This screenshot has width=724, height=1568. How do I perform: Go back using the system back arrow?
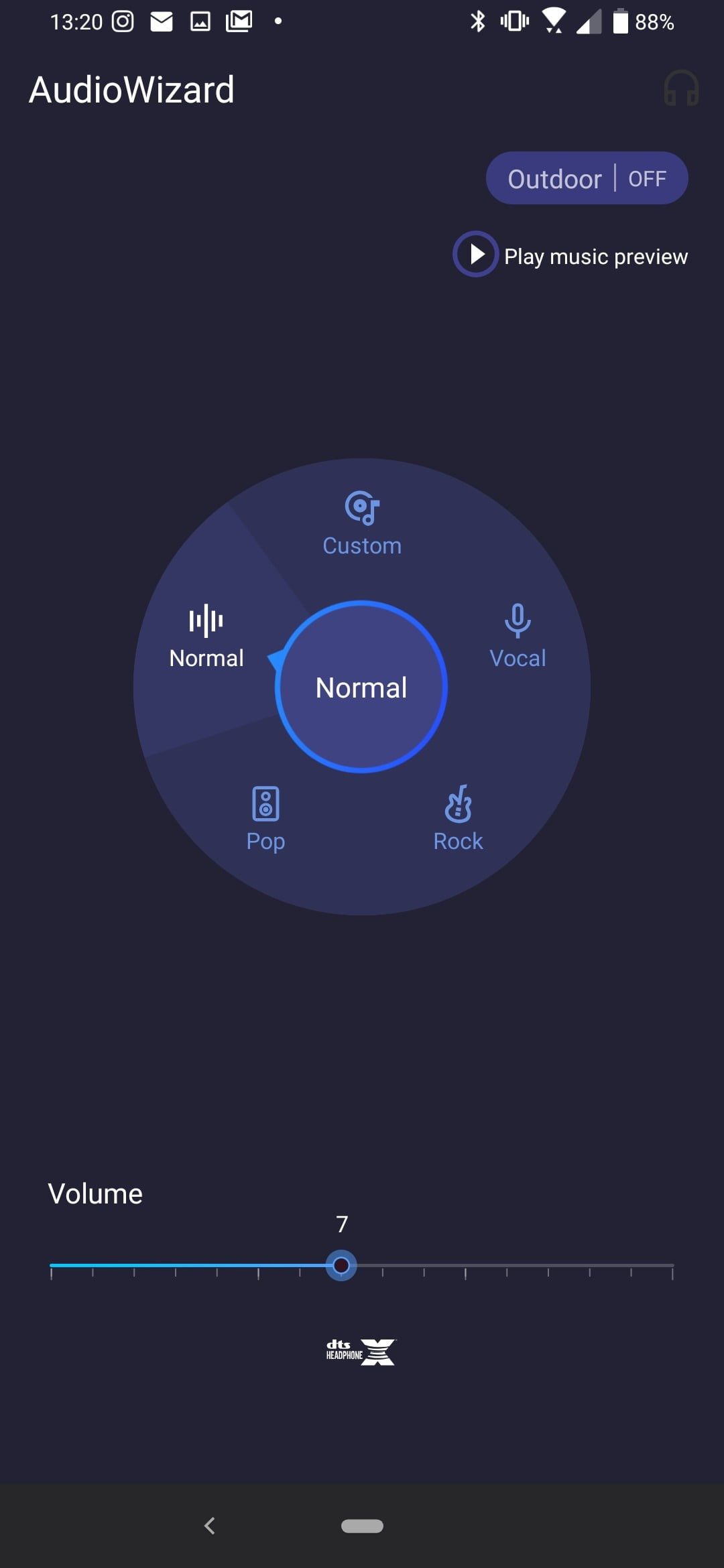(x=210, y=1526)
